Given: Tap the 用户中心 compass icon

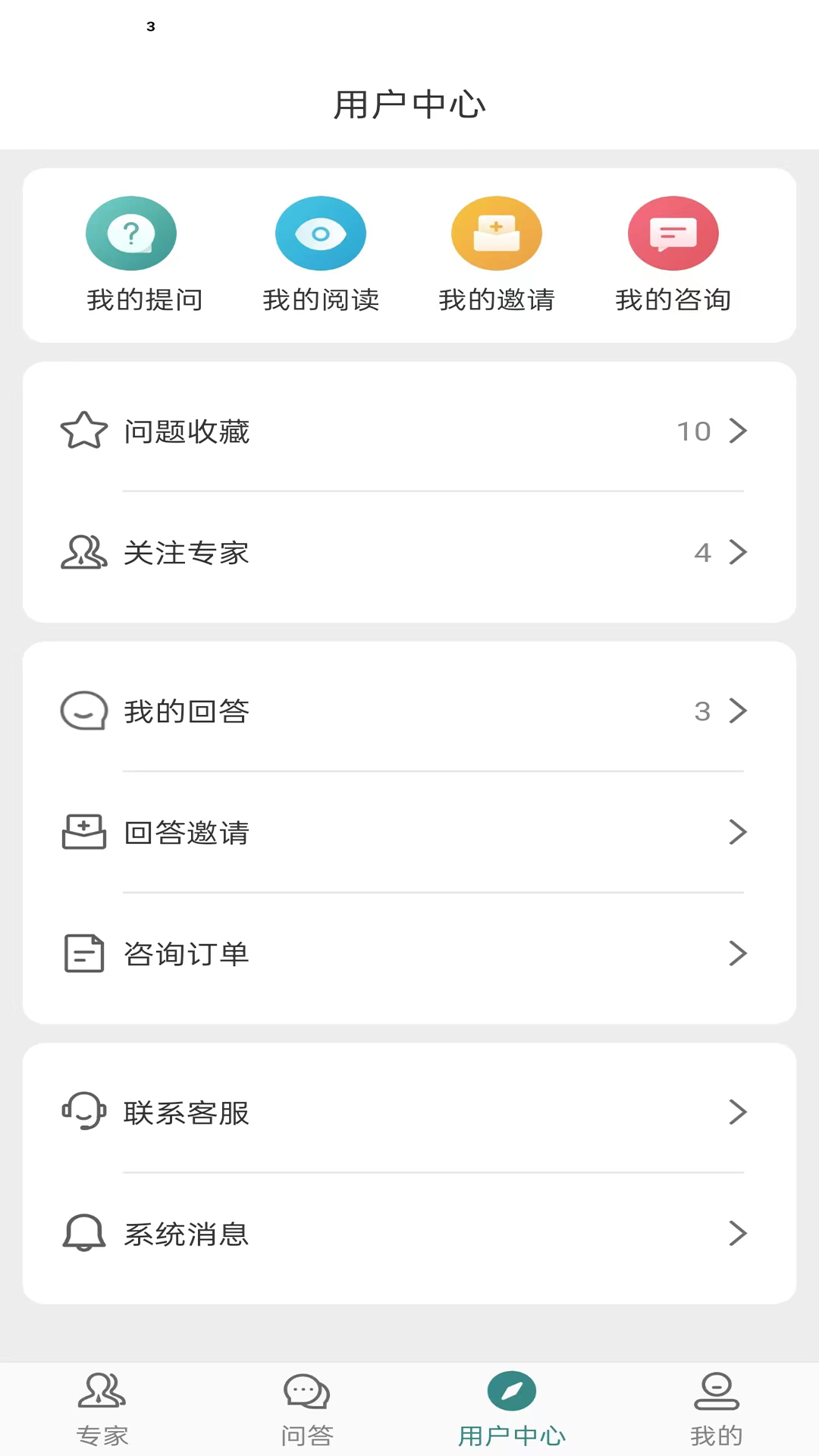Looking at the screenshot, I should click(512, 1392).
